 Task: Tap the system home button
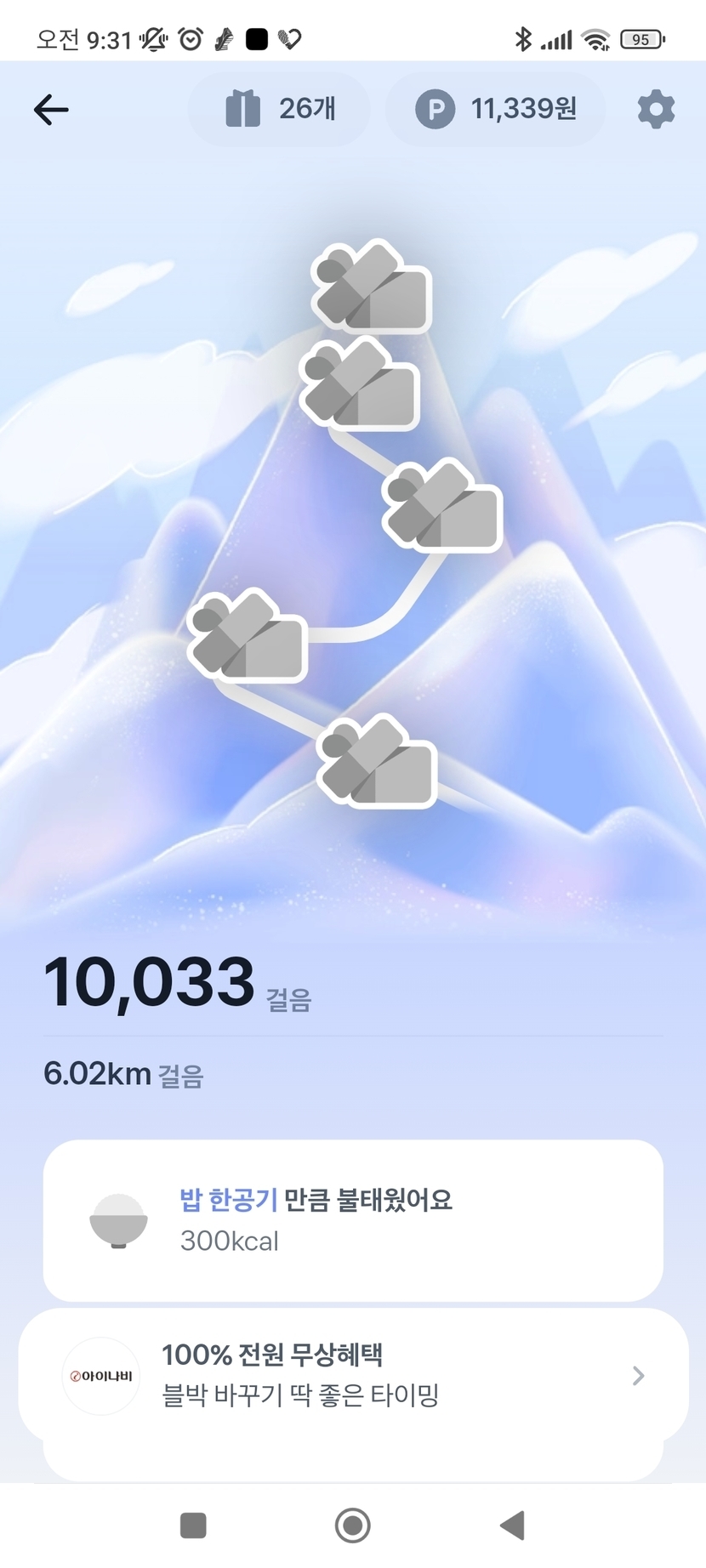click(352, 1525)
